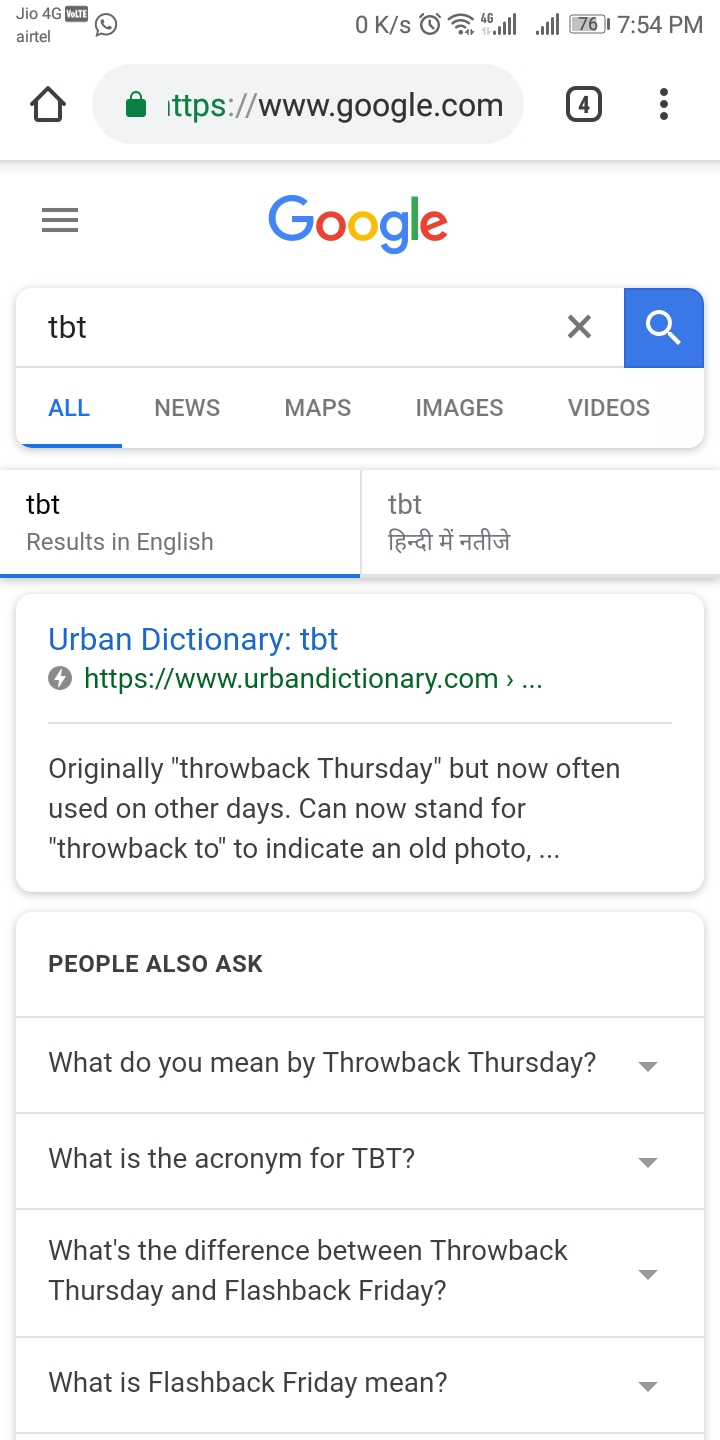Select the All results tab

coord(69,408)
